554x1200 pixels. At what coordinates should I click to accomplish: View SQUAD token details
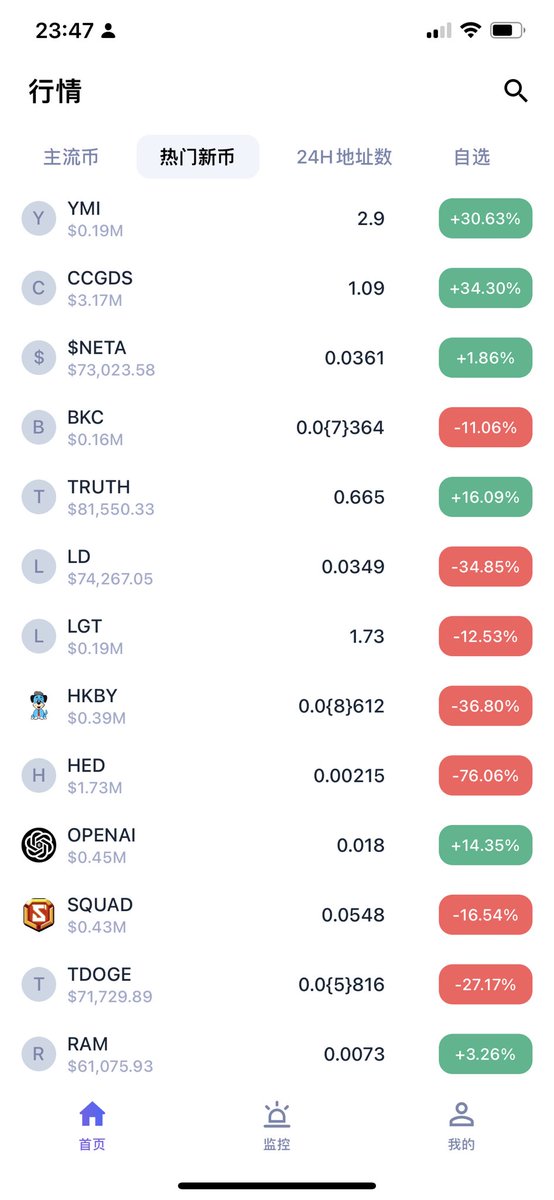pos(277,915)
